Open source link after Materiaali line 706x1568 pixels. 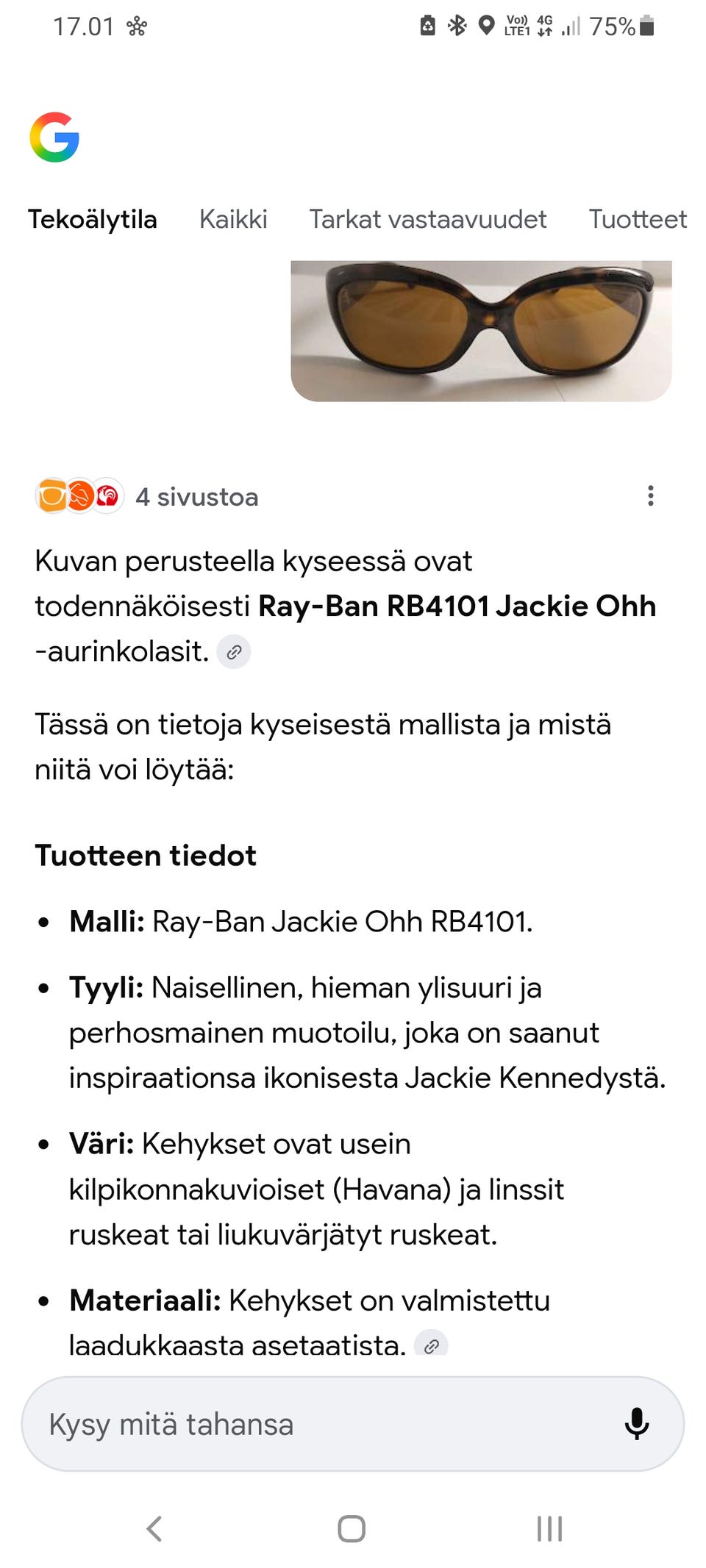coord(431,1345)
